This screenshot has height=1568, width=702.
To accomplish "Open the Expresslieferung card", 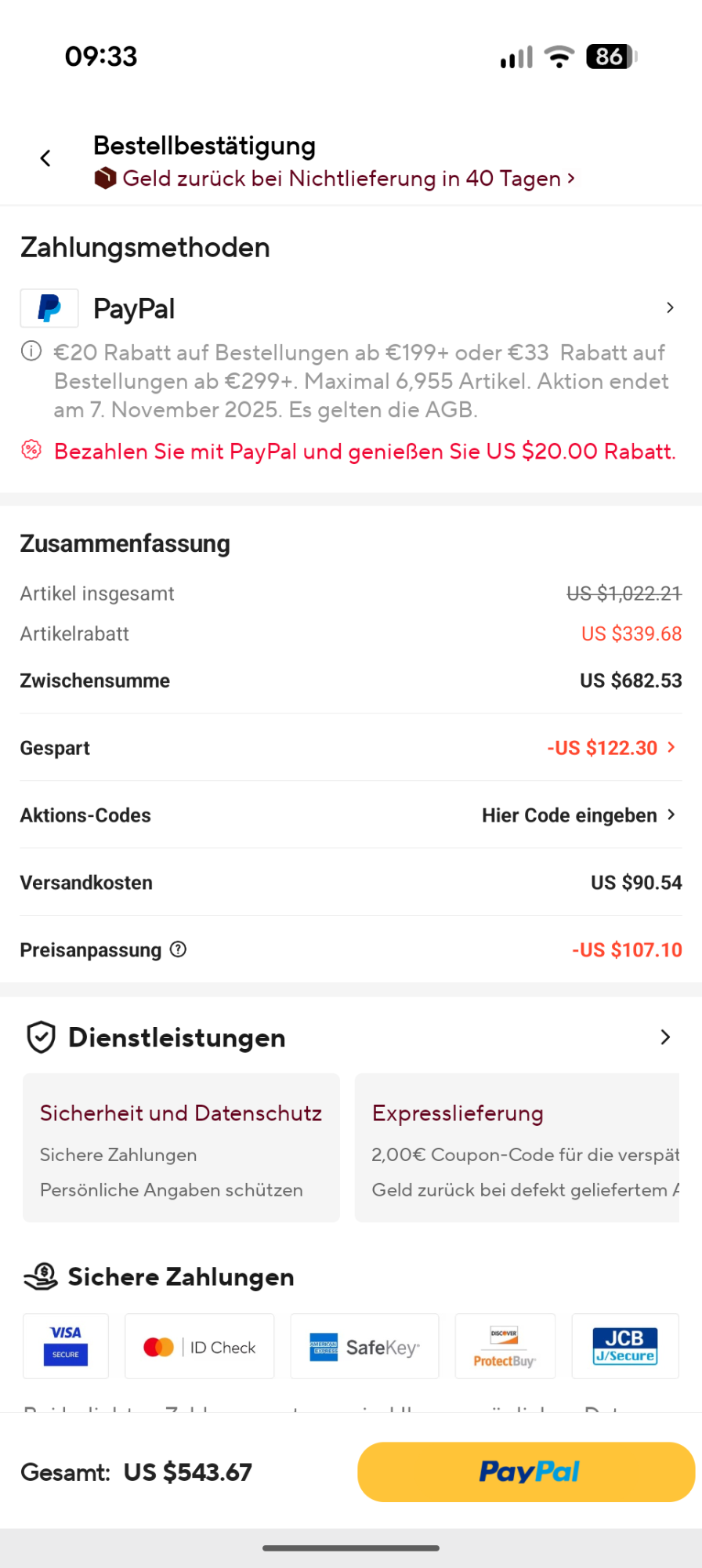I will pos(517,1148).
